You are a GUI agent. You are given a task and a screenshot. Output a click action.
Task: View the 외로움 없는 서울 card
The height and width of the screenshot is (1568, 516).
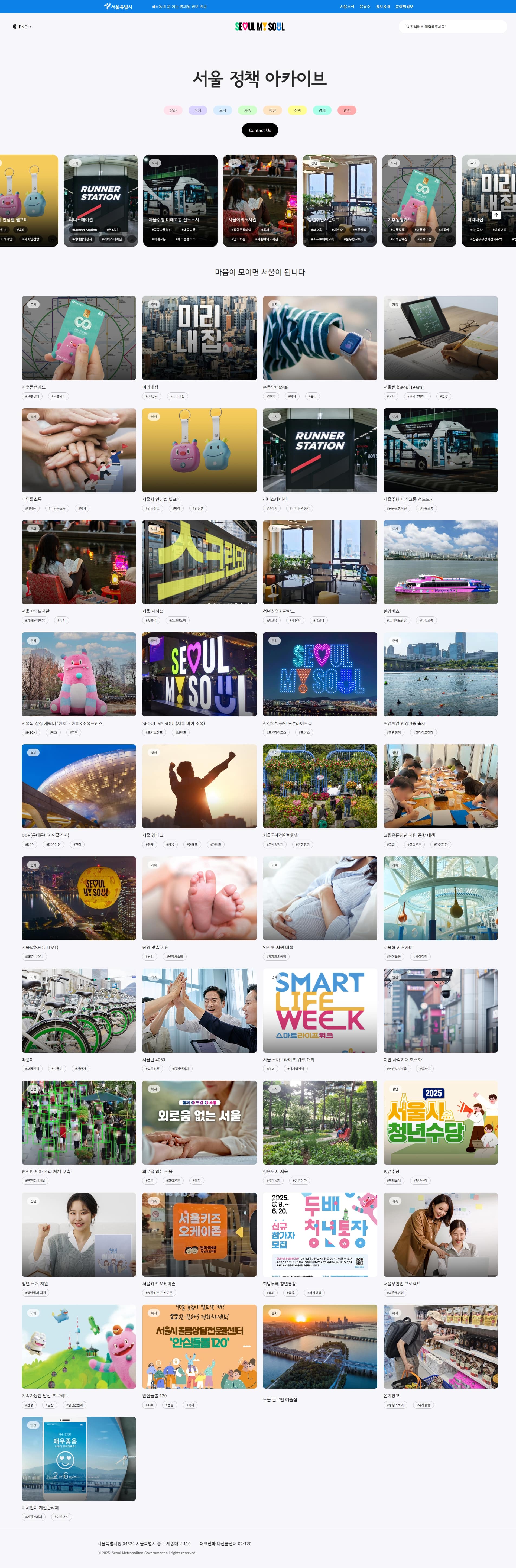coord(199,1123)
